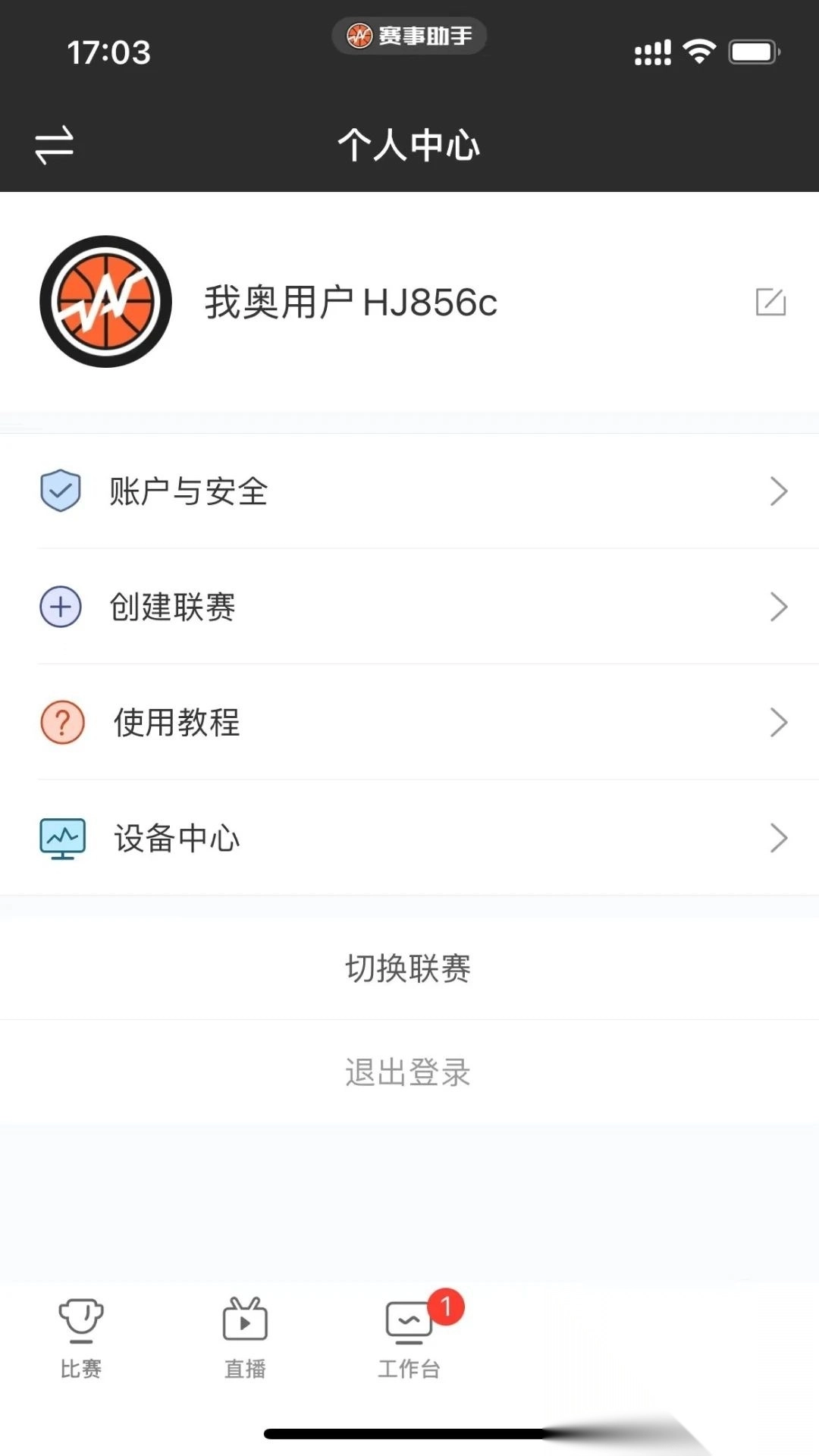This screenshot has height=1456, width=819.
Task: Edit the profile with the pencil icon
Action: click(x=770, y=302)
